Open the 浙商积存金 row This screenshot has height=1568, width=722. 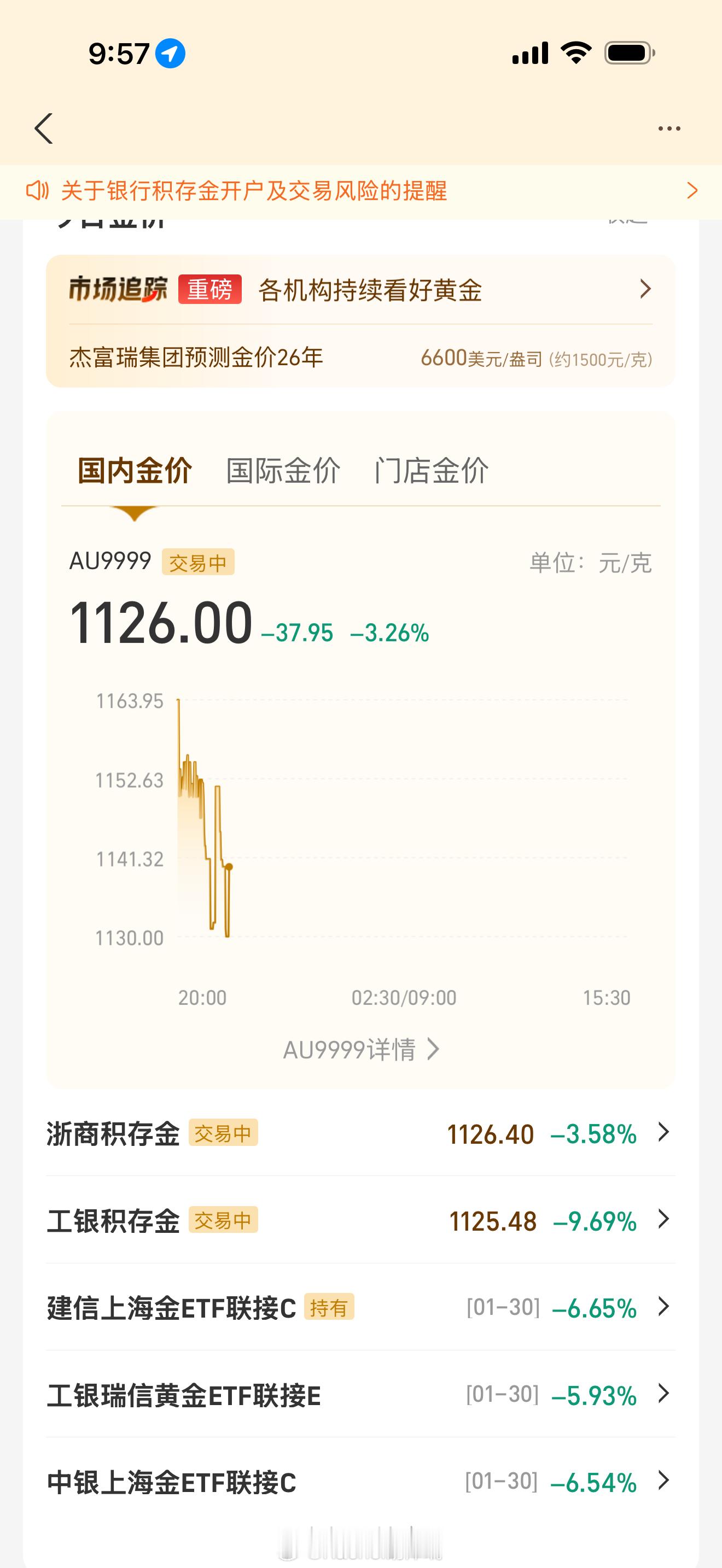[360, 1133]
